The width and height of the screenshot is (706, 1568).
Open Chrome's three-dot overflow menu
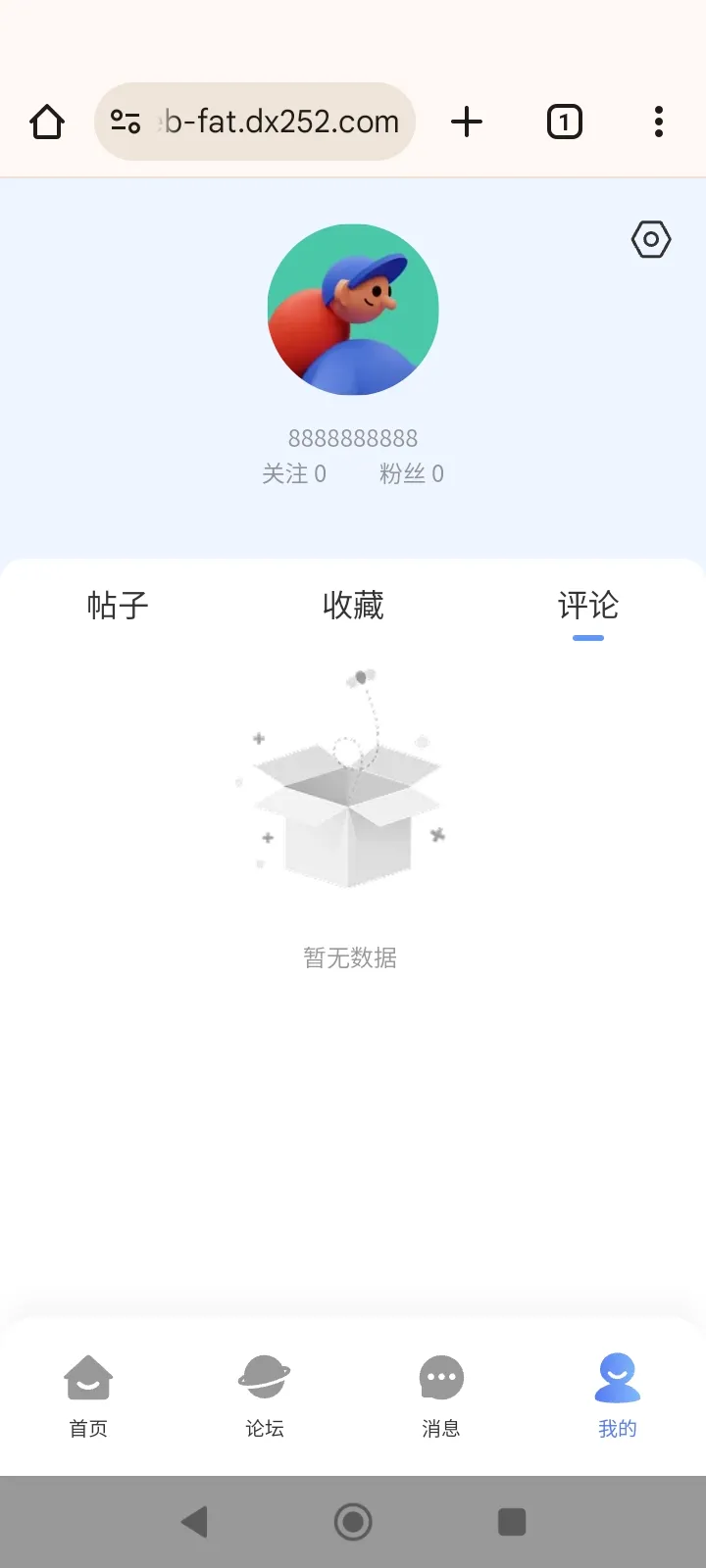(658, 122)
